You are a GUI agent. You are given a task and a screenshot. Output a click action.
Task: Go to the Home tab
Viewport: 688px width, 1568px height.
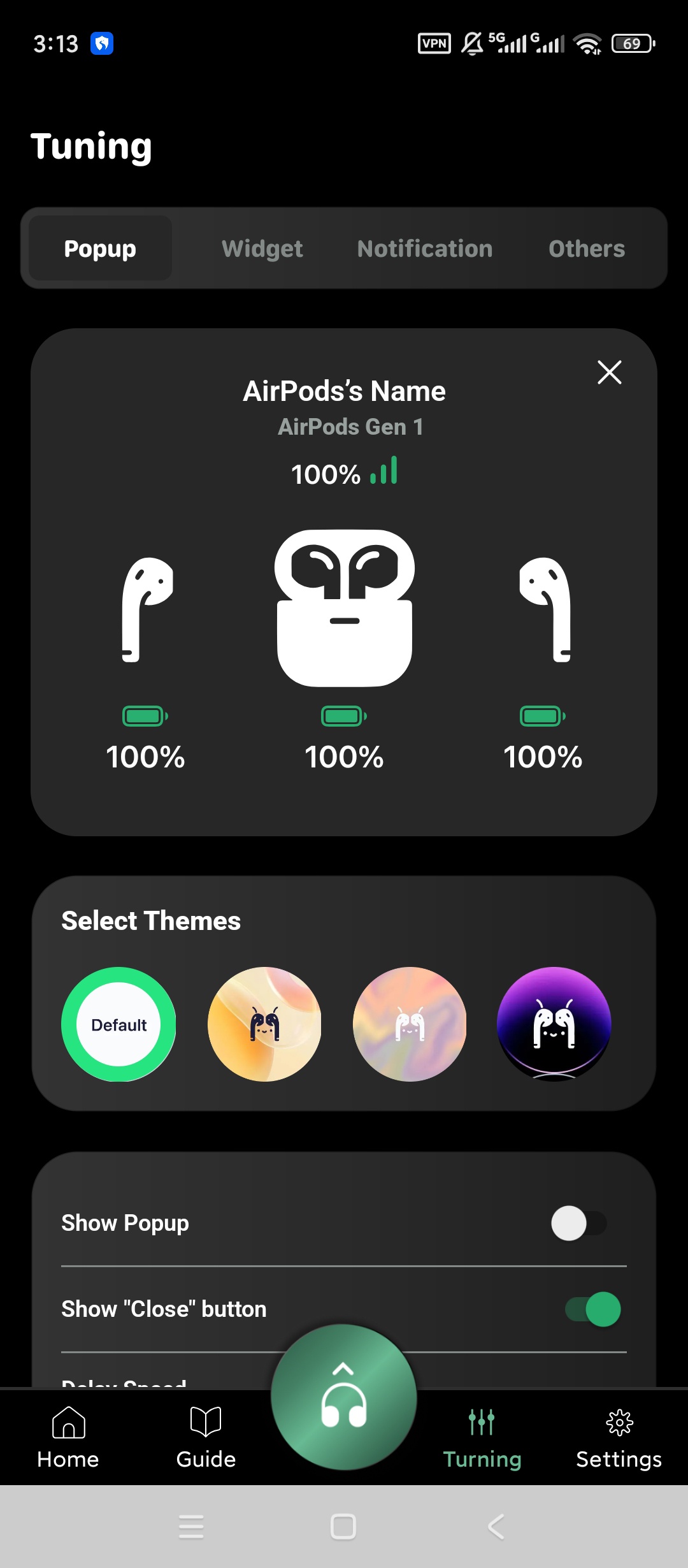[x=68, y=1438]
